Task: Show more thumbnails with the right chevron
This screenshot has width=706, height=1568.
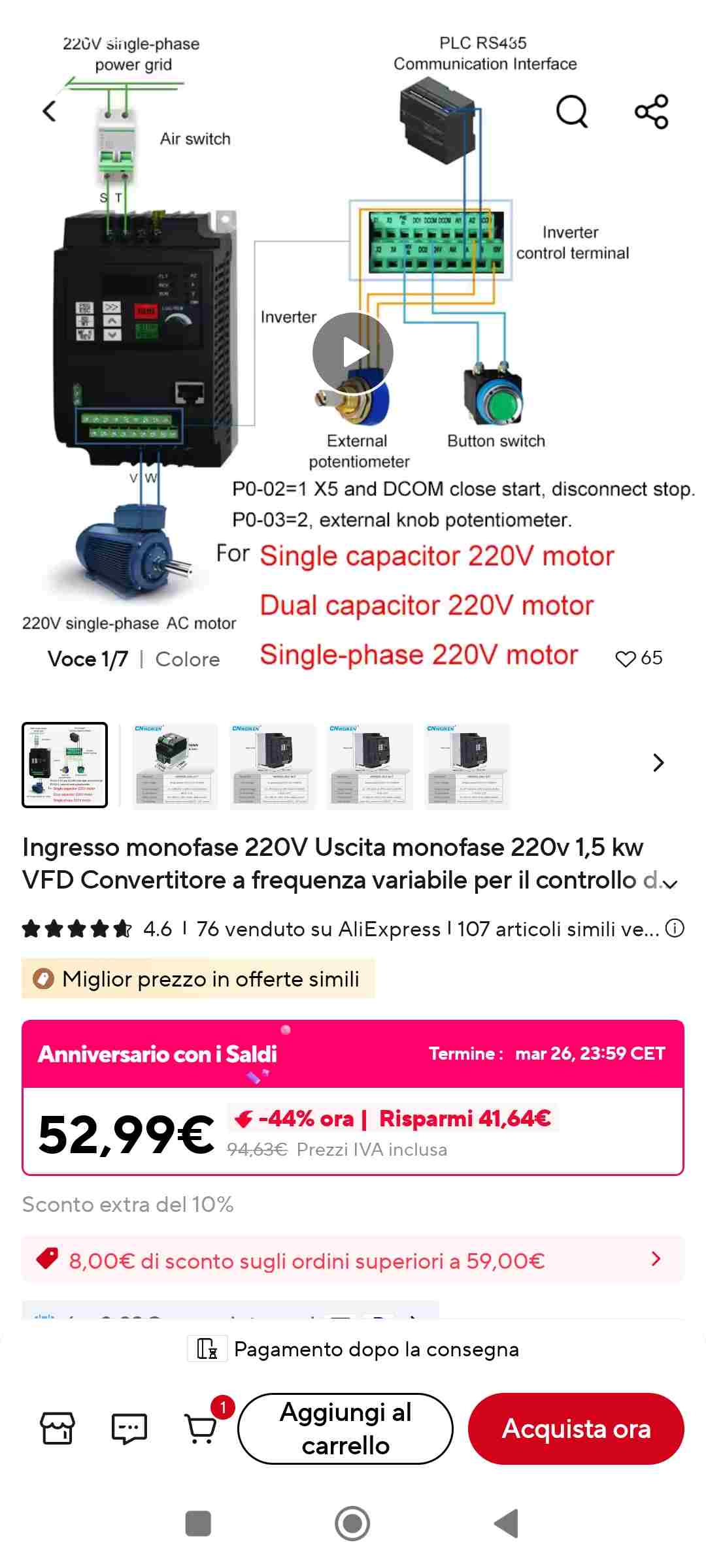Action: tap(658, 762)
